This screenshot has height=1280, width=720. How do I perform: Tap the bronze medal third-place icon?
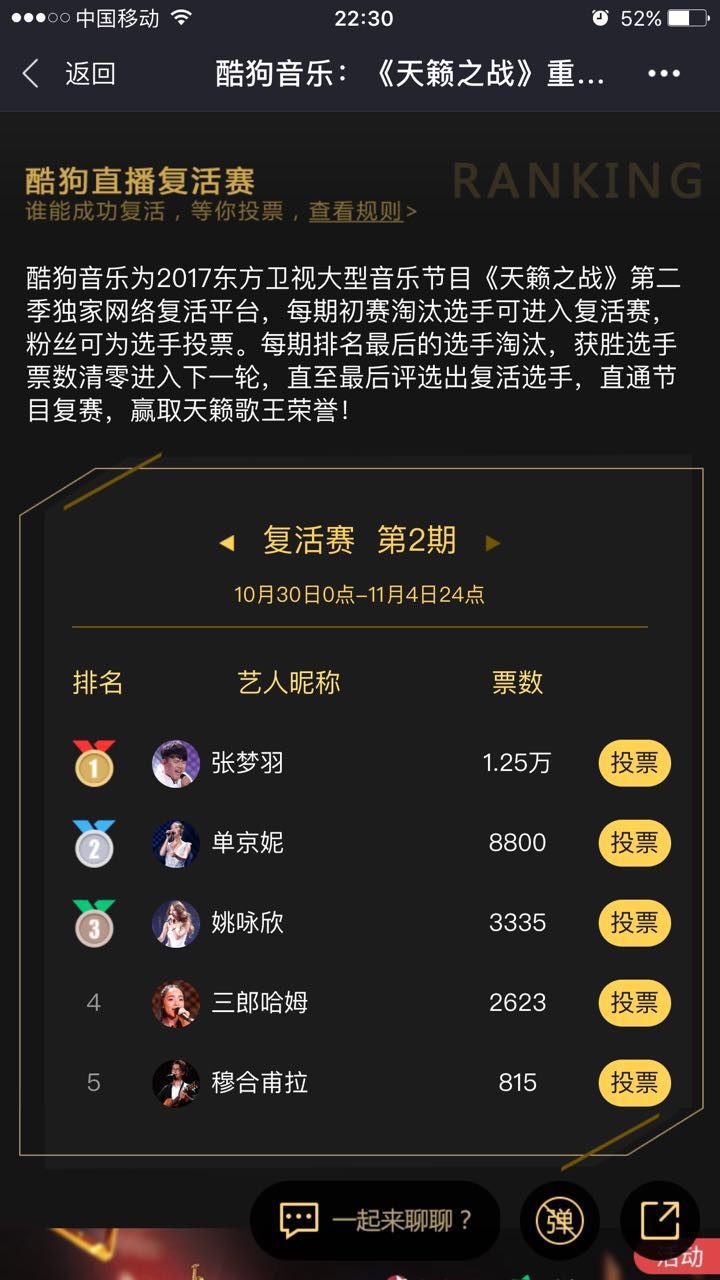click(x=94, y=923)
